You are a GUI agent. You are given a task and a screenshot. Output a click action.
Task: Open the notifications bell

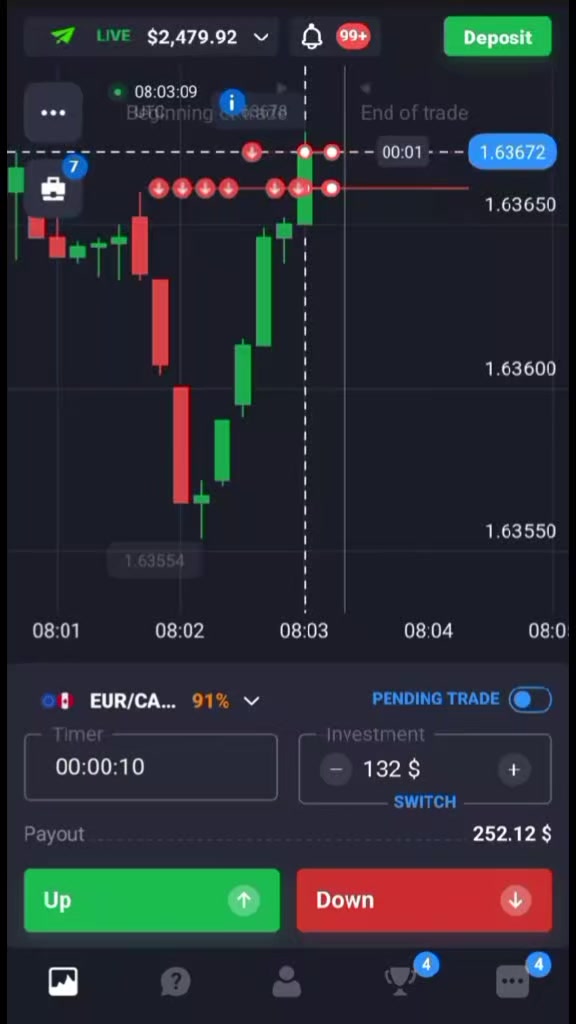click(x=313, y=37)
